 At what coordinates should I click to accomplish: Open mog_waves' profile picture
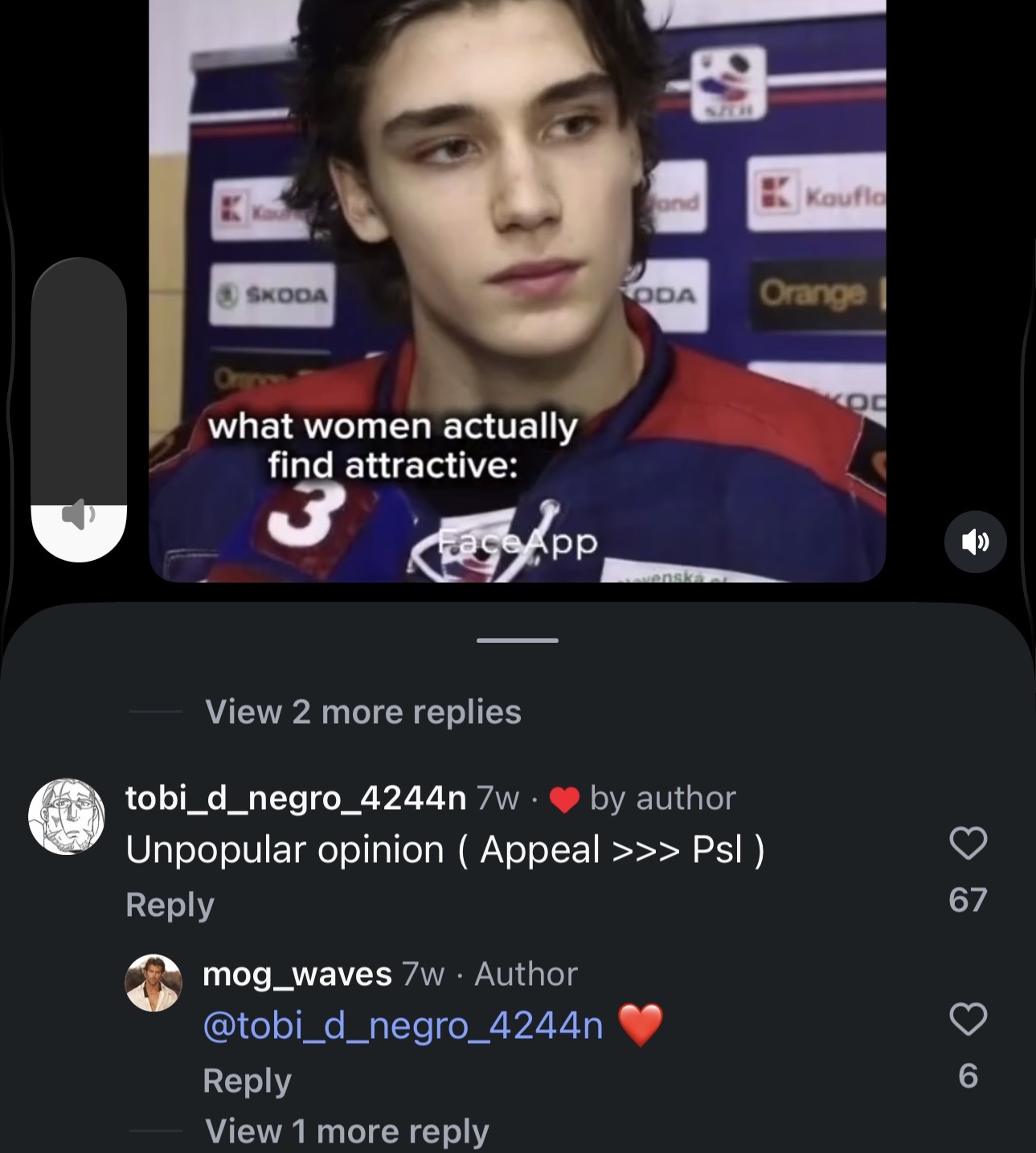coord(154,983)
